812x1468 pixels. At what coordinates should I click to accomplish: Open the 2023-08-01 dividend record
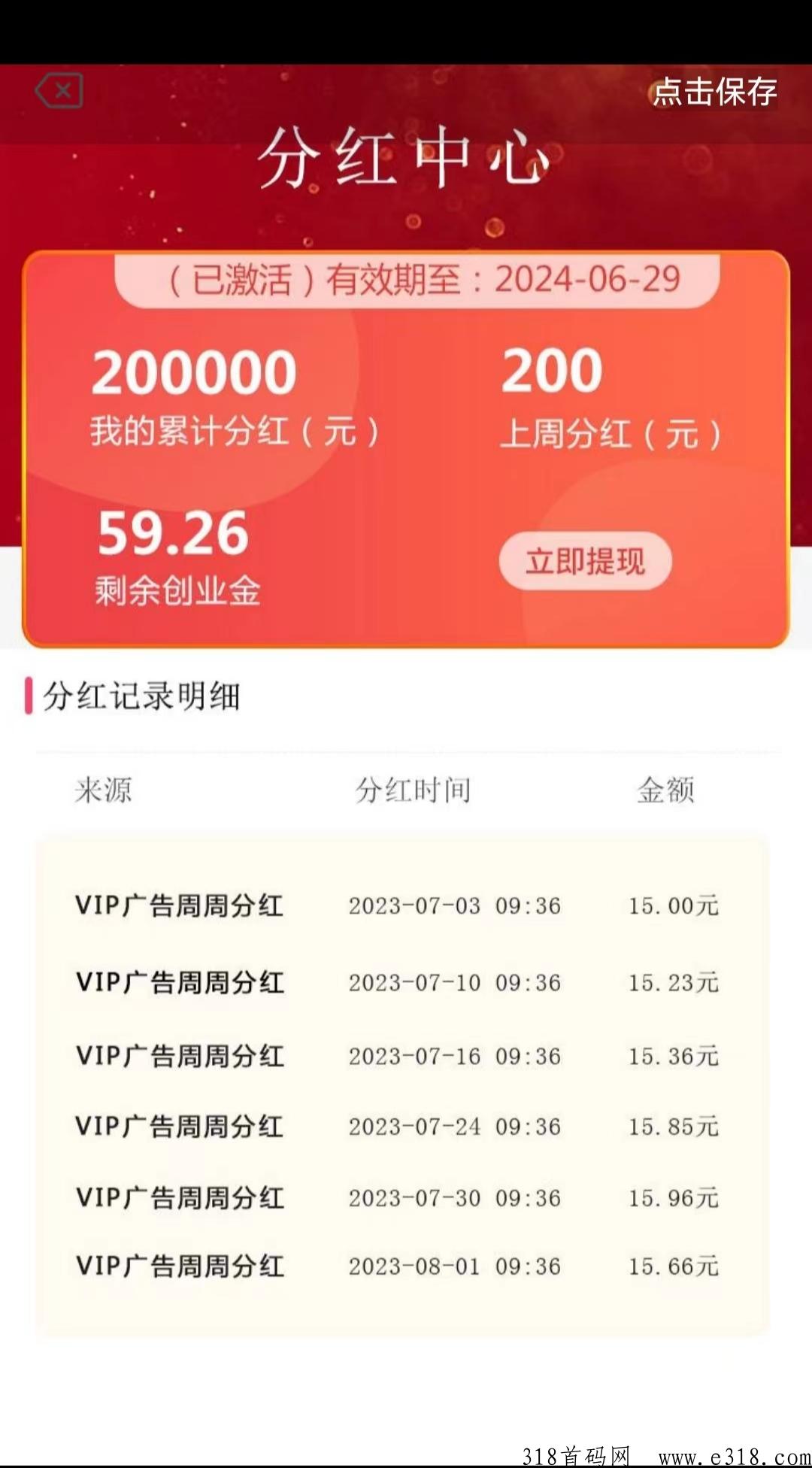[x=406, y=1266]
